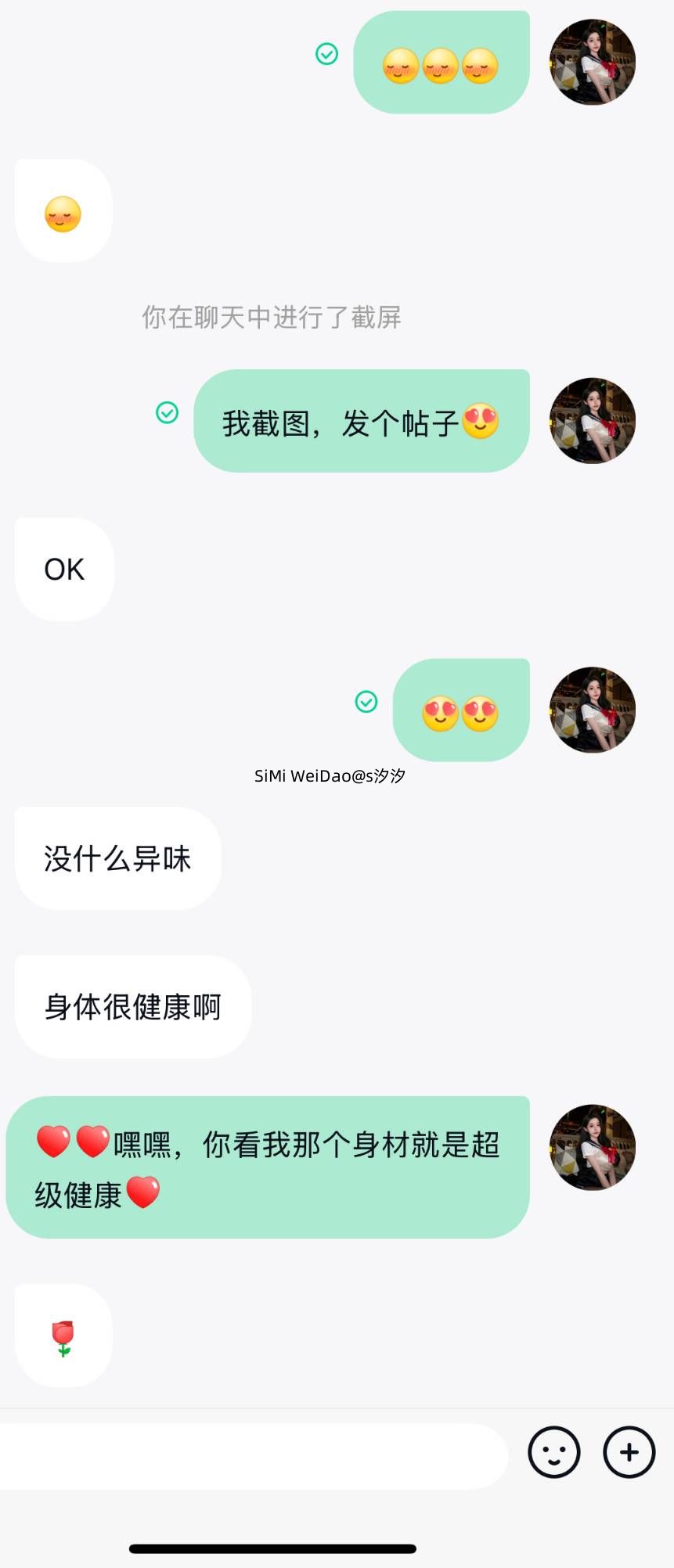Open sender's avatar next to 嘿嘿 message
The image size is (674, 1568).
coord(592,1147)
